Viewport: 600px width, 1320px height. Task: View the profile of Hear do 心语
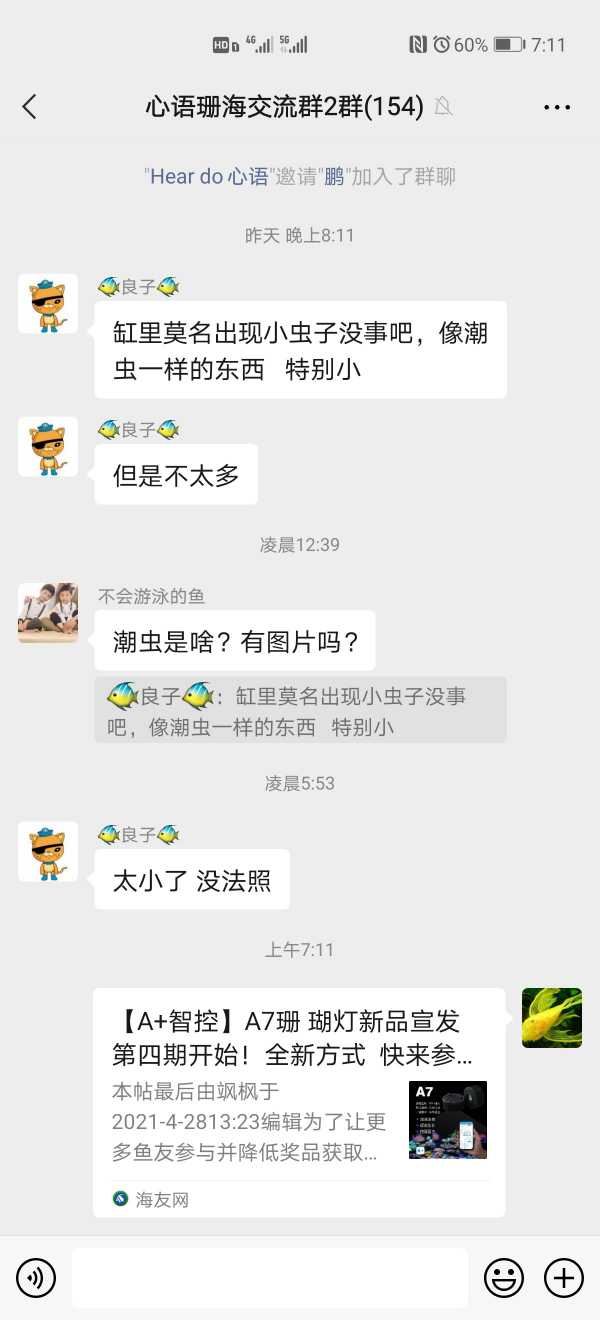[209, 177]
